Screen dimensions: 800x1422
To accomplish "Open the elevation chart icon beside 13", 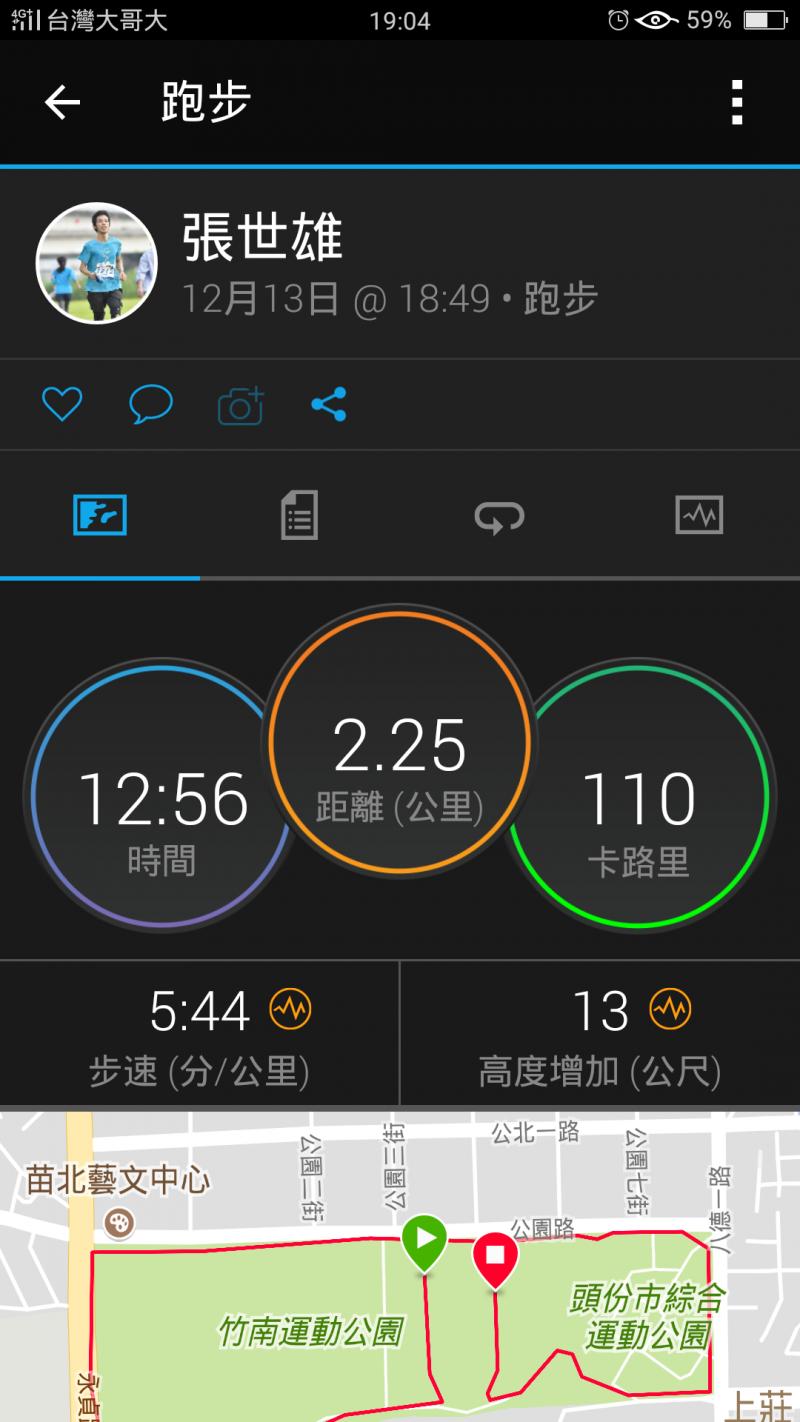I will tap(669, 1010).
